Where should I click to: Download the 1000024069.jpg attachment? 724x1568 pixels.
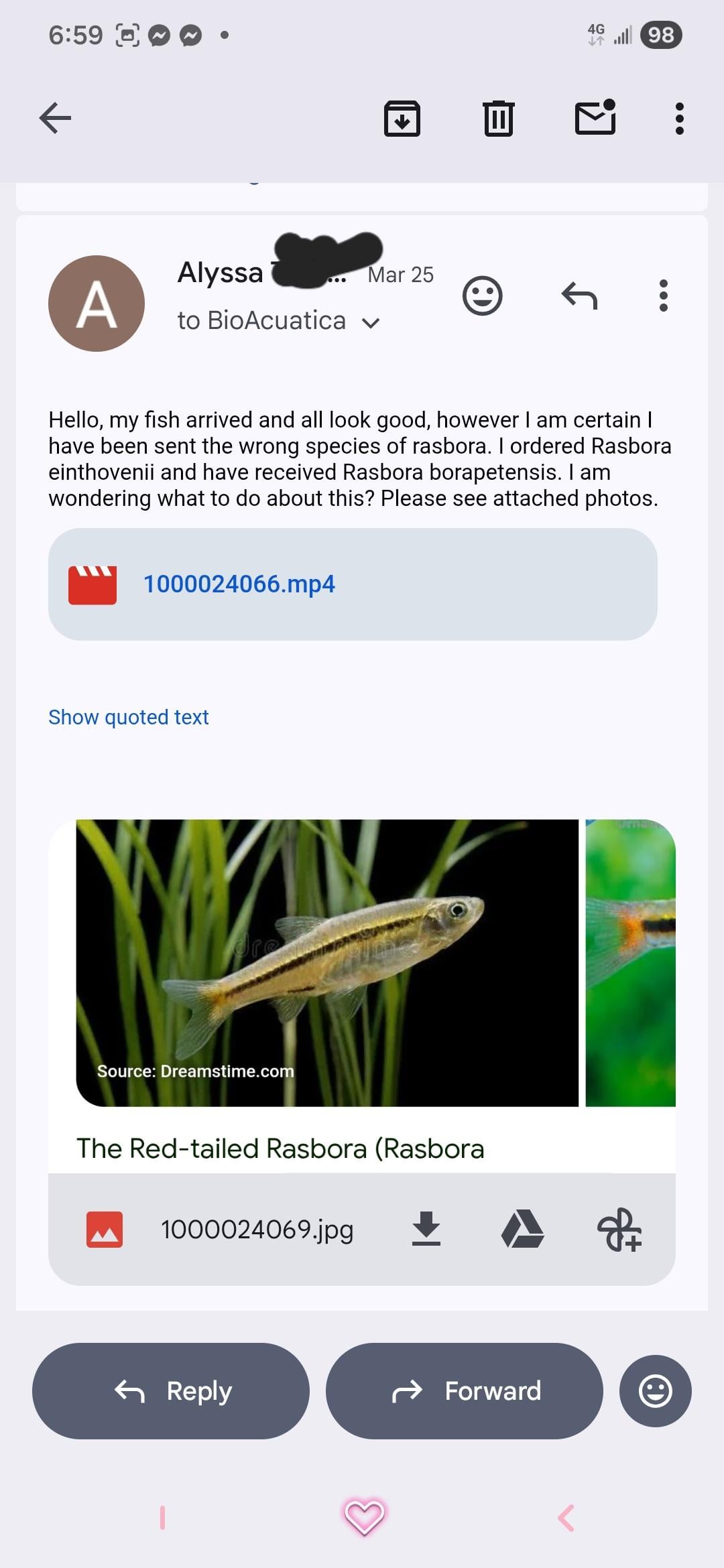point(426,1229)
